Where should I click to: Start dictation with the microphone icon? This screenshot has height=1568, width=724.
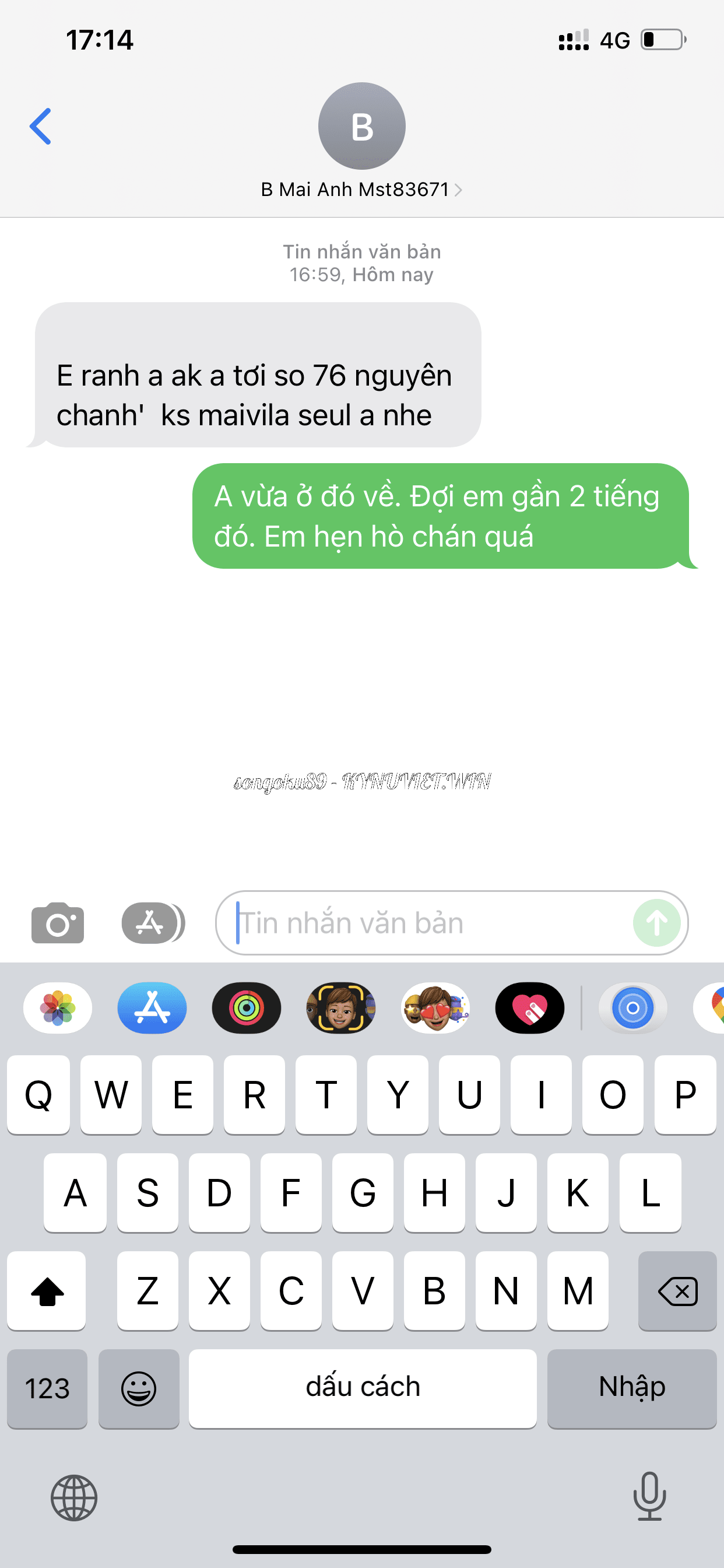[649, 1496]
